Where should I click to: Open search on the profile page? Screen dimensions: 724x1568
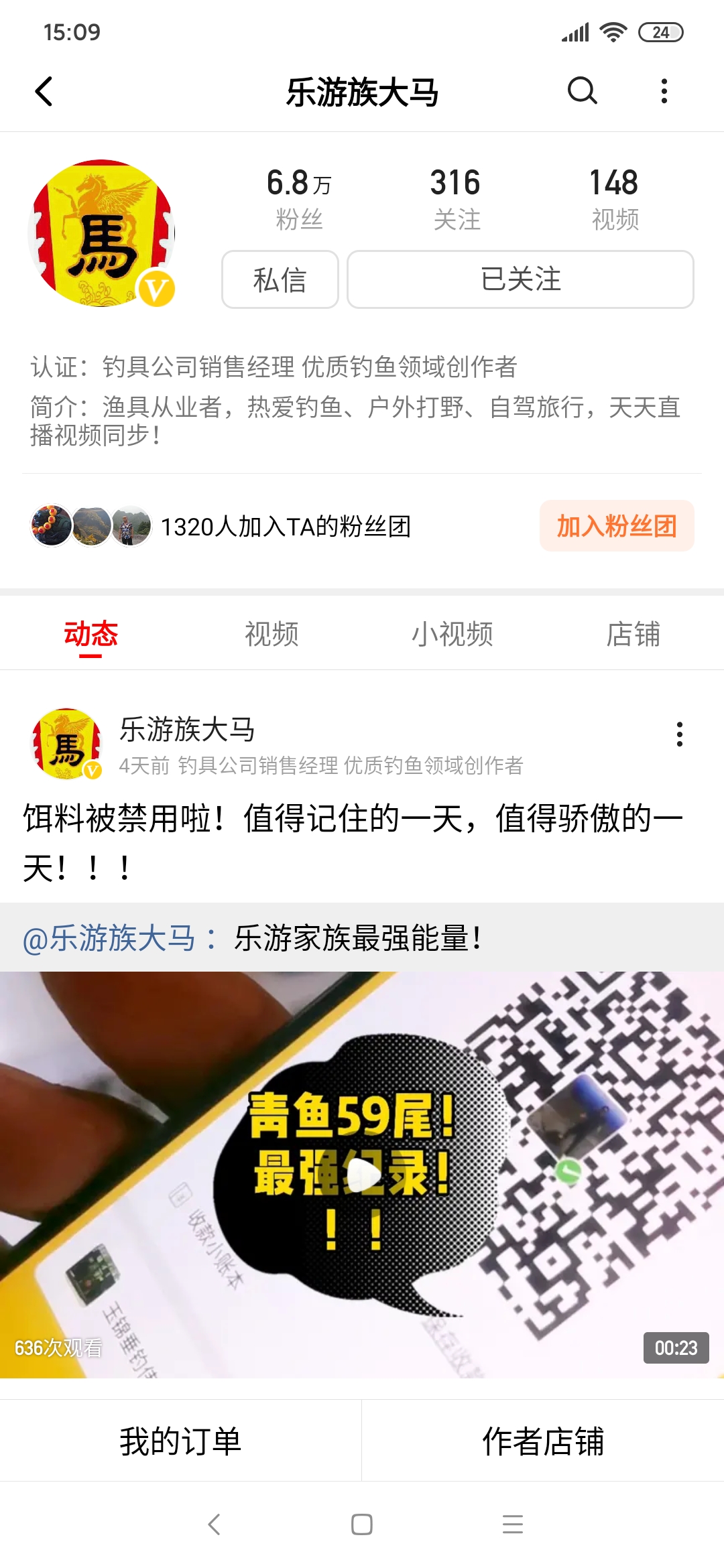tap(582, 91)
